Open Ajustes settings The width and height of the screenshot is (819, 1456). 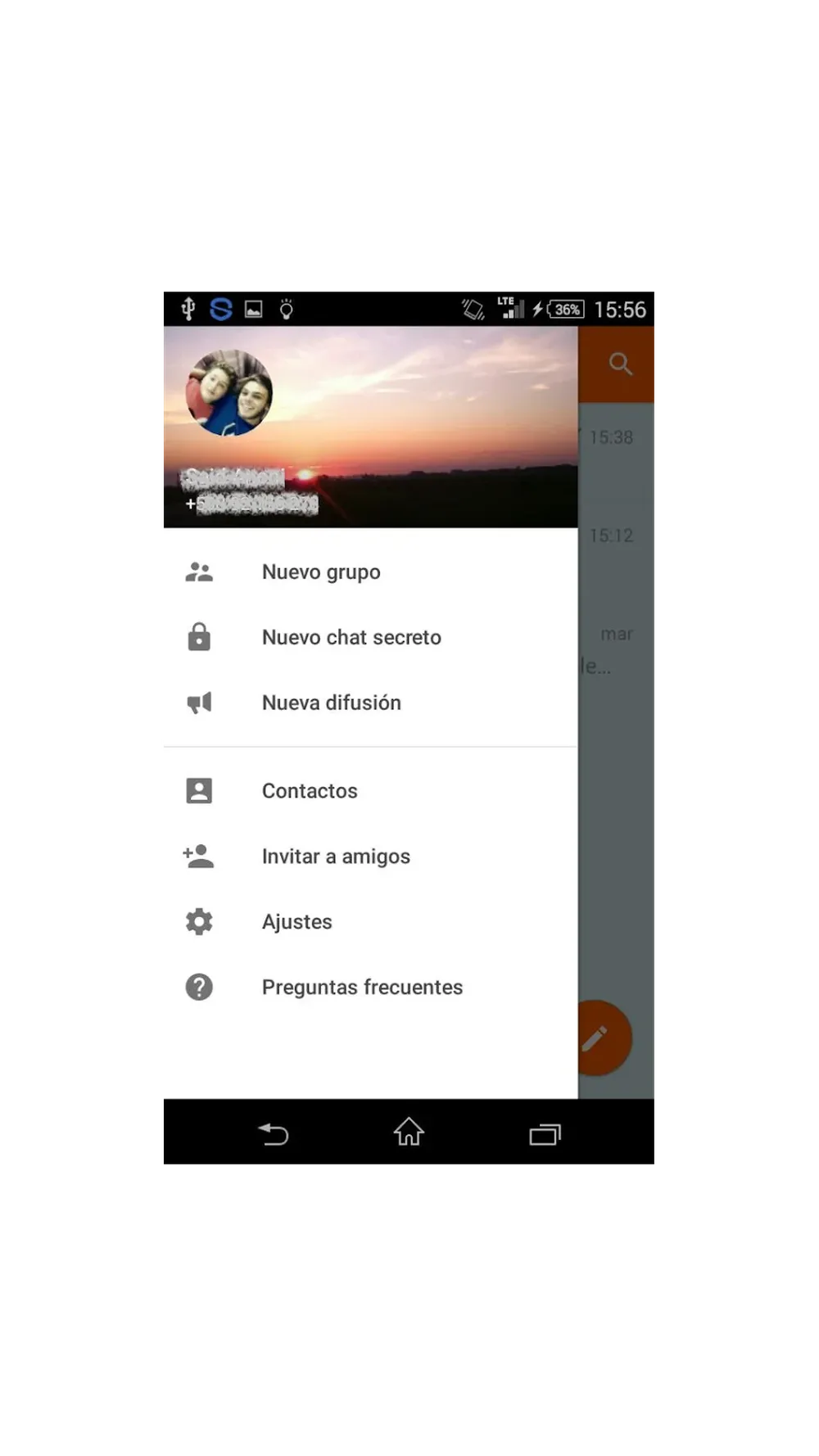click(296, 922)
